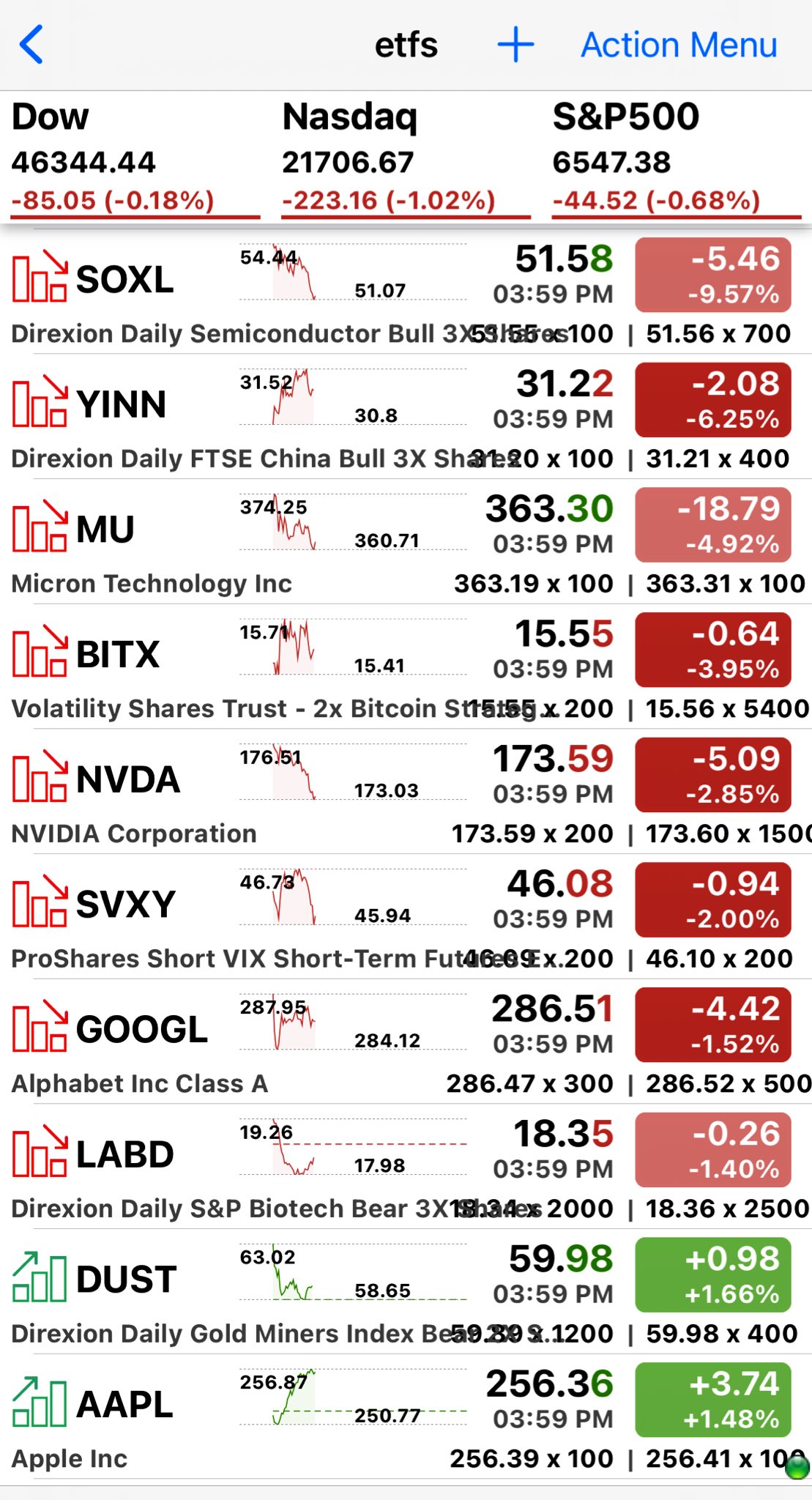
Task: Open the Action Menu
Action: (x=679, y=45)
